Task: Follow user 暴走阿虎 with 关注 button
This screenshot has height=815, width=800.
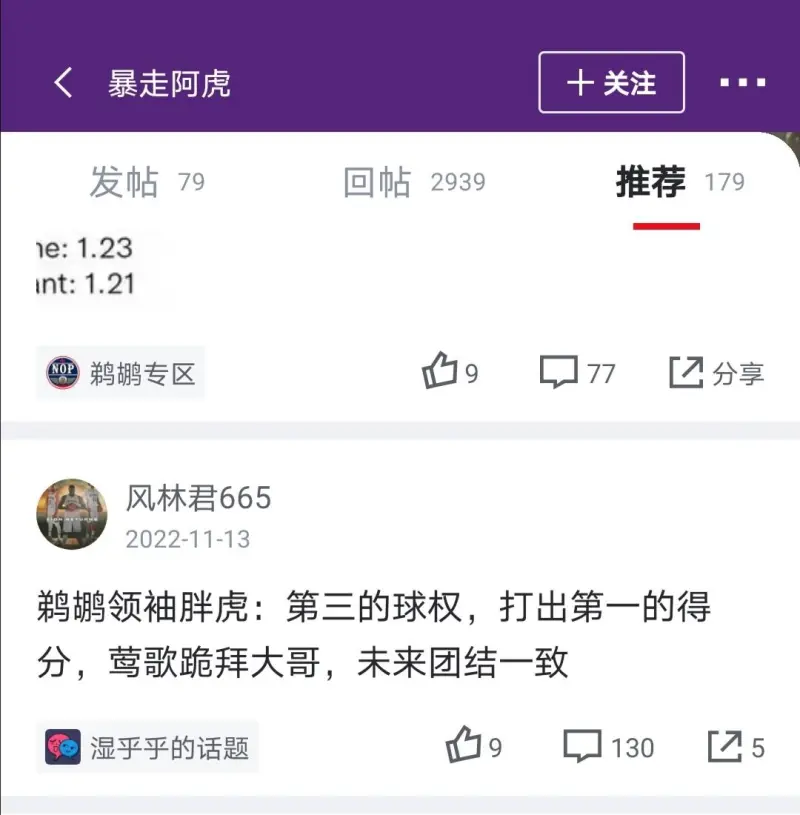Action: coord(611,83)
